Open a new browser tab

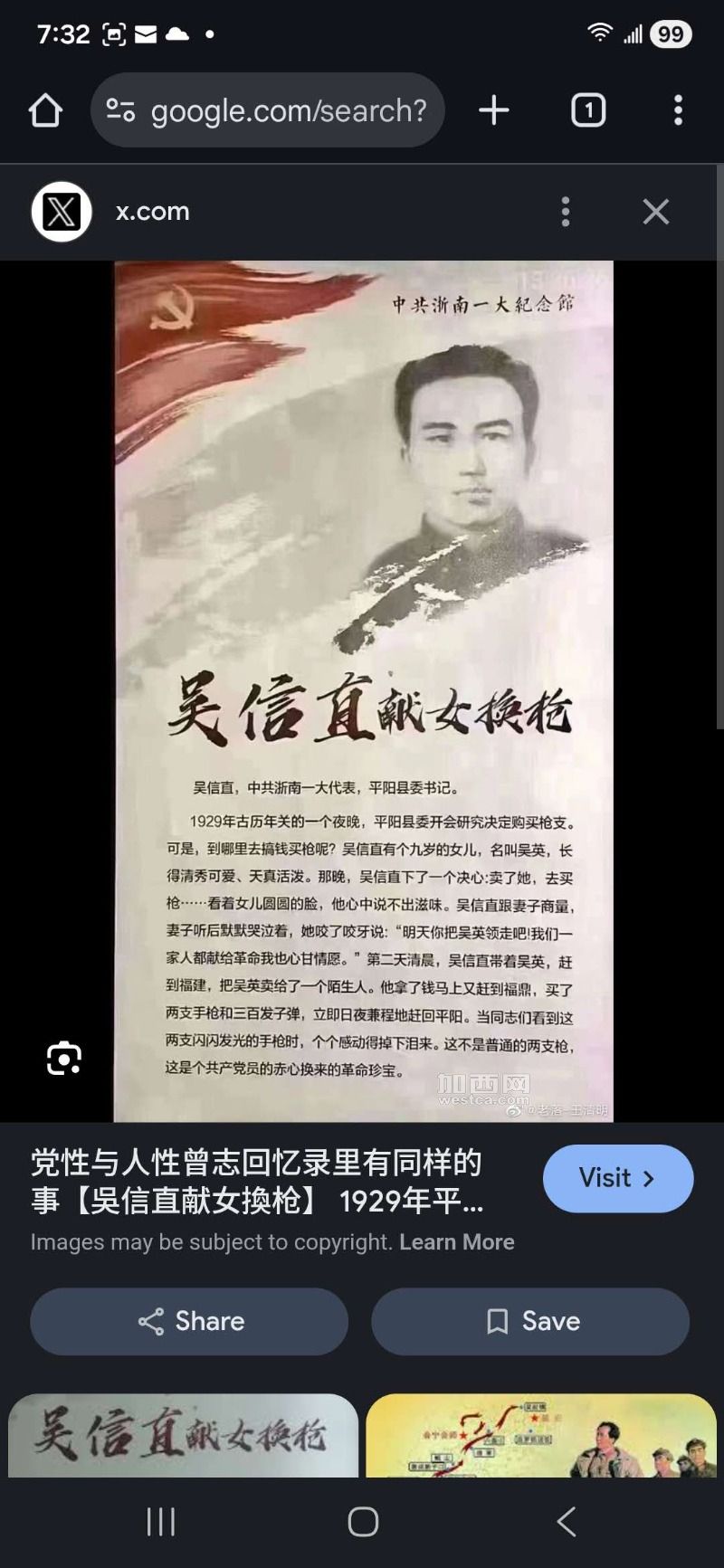point(494,111)
